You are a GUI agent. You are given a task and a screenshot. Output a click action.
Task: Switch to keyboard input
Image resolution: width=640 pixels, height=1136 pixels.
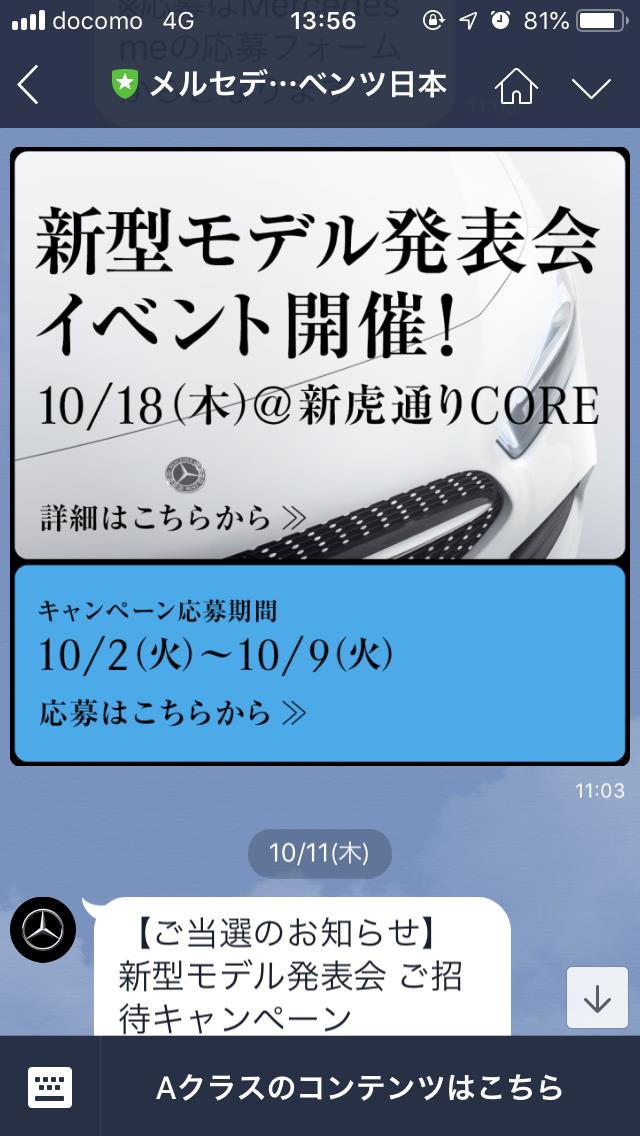coord(50,1087)
